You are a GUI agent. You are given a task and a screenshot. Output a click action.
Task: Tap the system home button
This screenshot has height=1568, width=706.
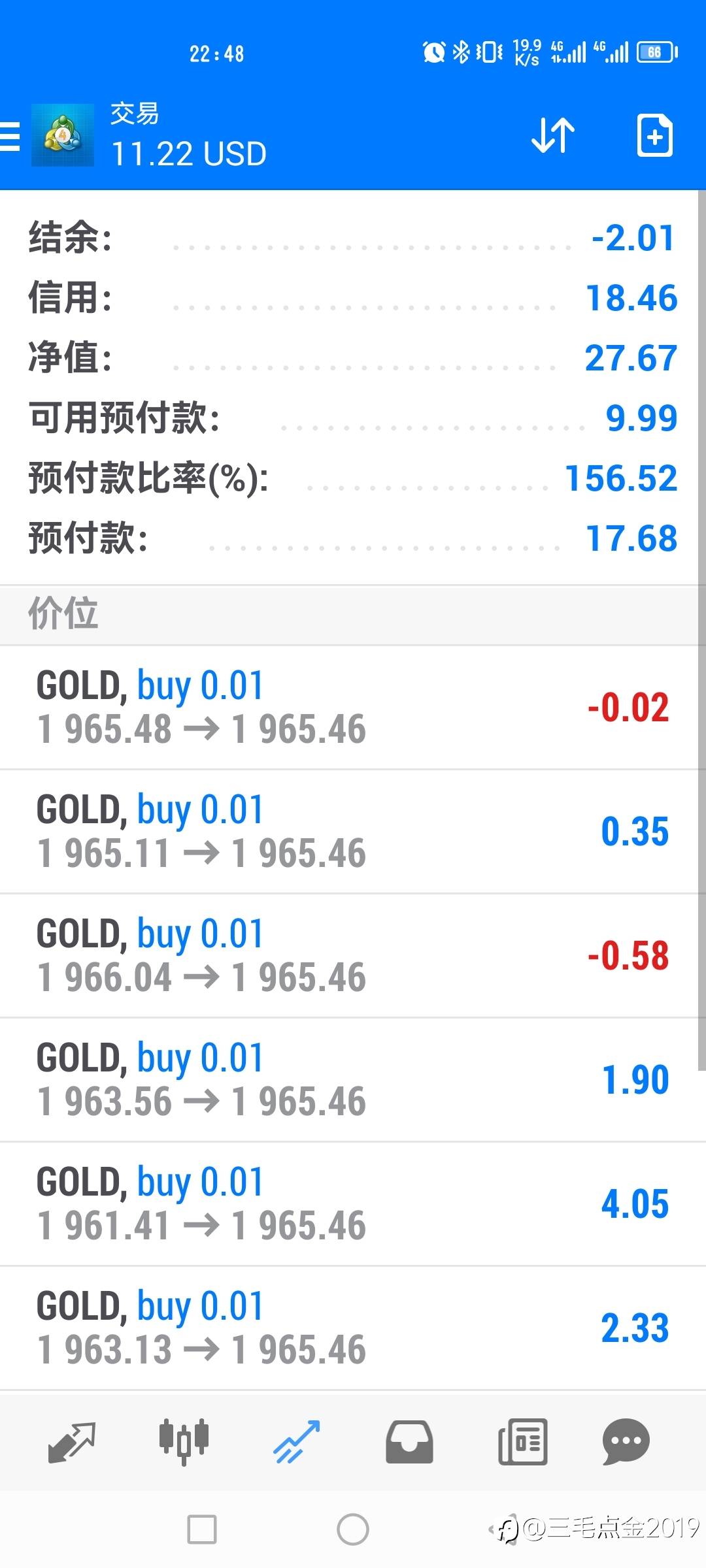point(353,1529)
